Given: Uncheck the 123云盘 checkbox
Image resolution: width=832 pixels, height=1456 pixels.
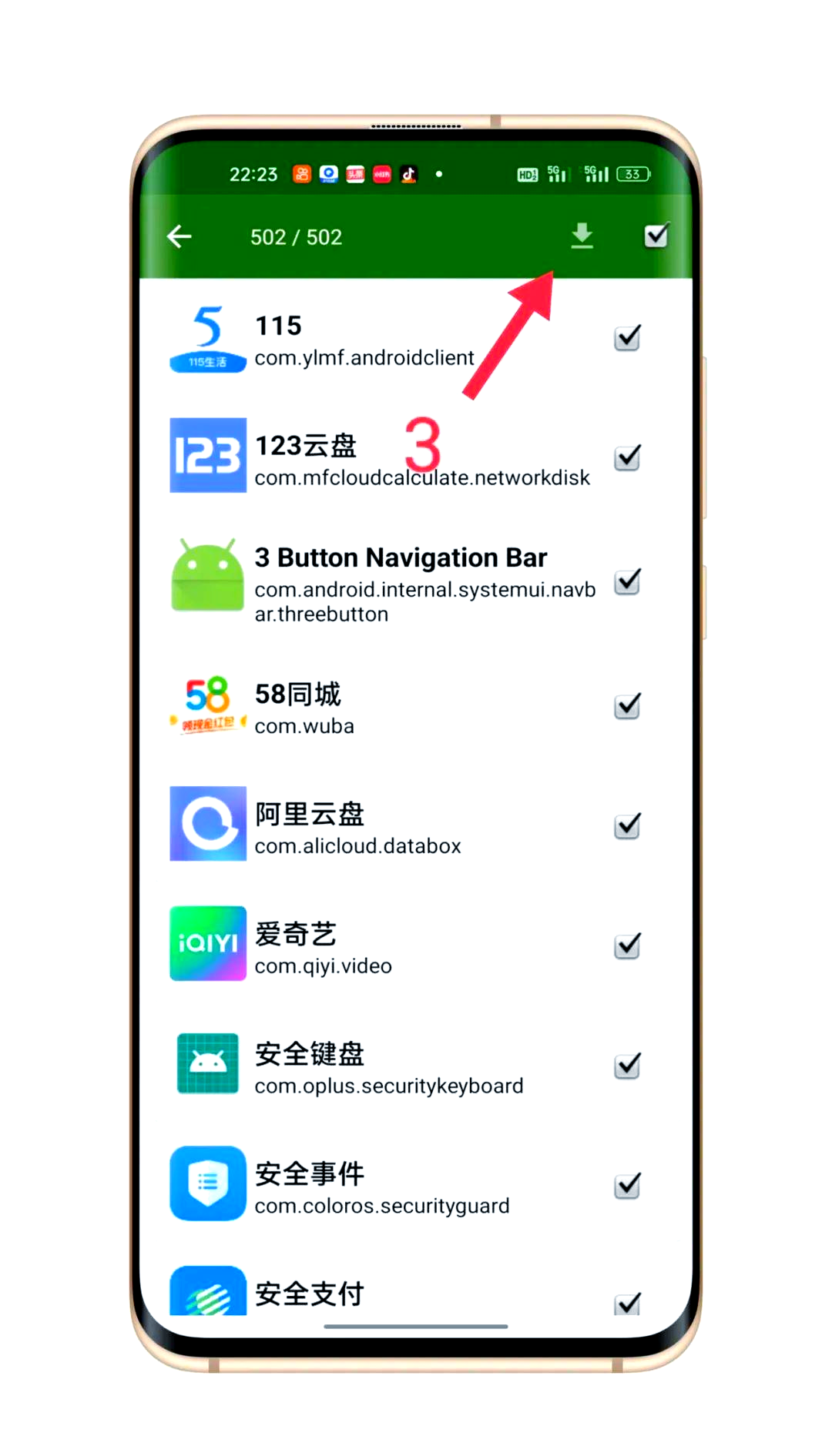Looking at the screenshot, I should click(628, 457).
